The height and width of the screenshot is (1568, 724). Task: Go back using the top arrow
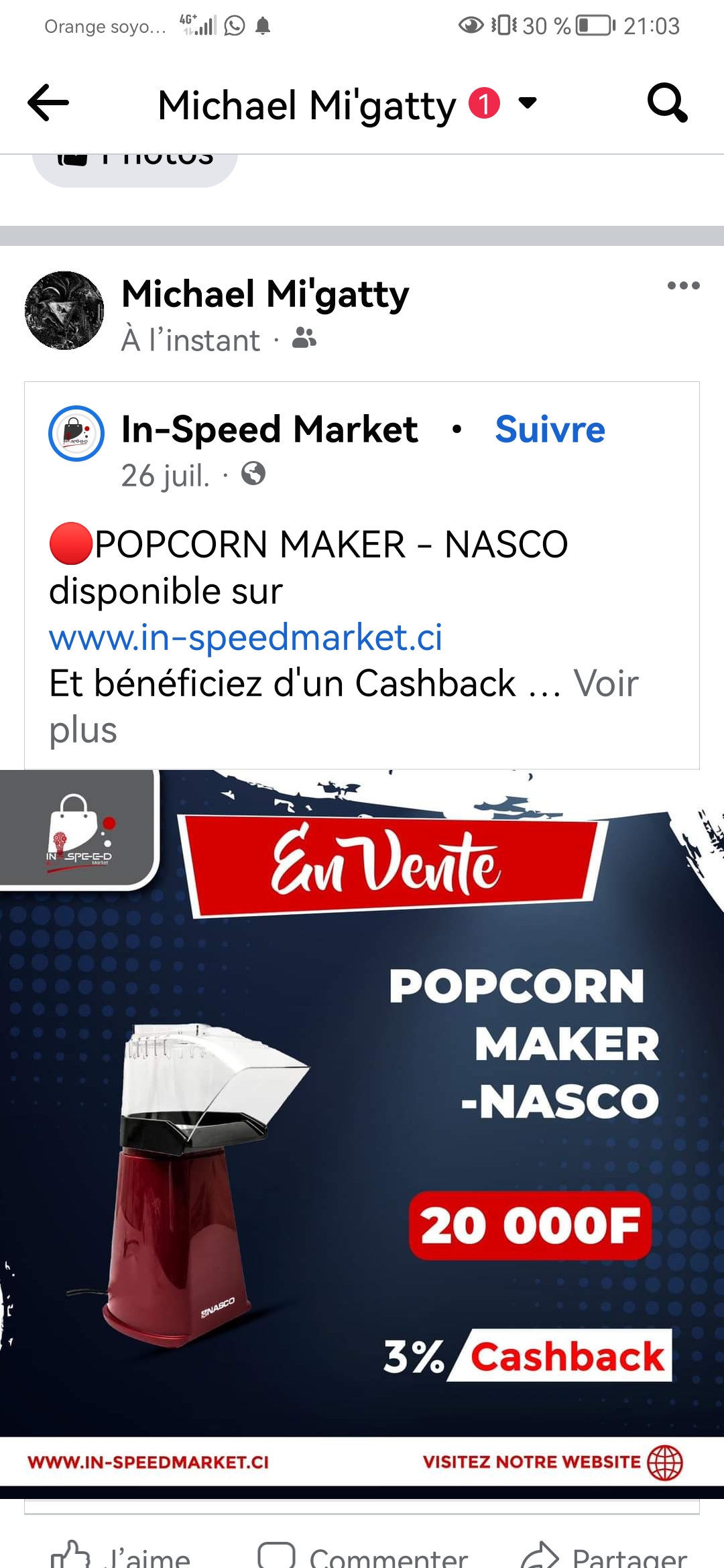pos(48,103)
